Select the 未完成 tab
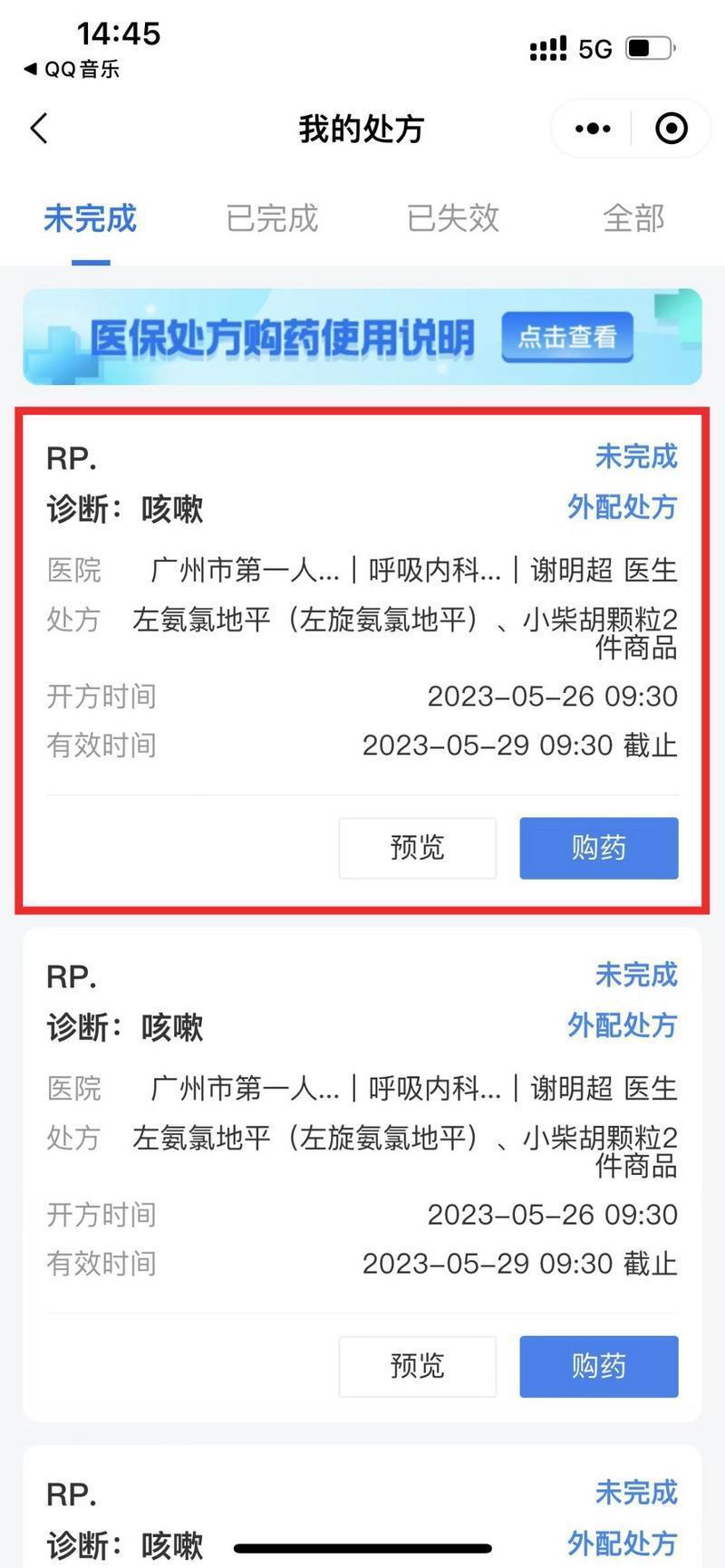The width and height of the screenshot is (725, 1568). pyautogui.click(x=91, y=218)
